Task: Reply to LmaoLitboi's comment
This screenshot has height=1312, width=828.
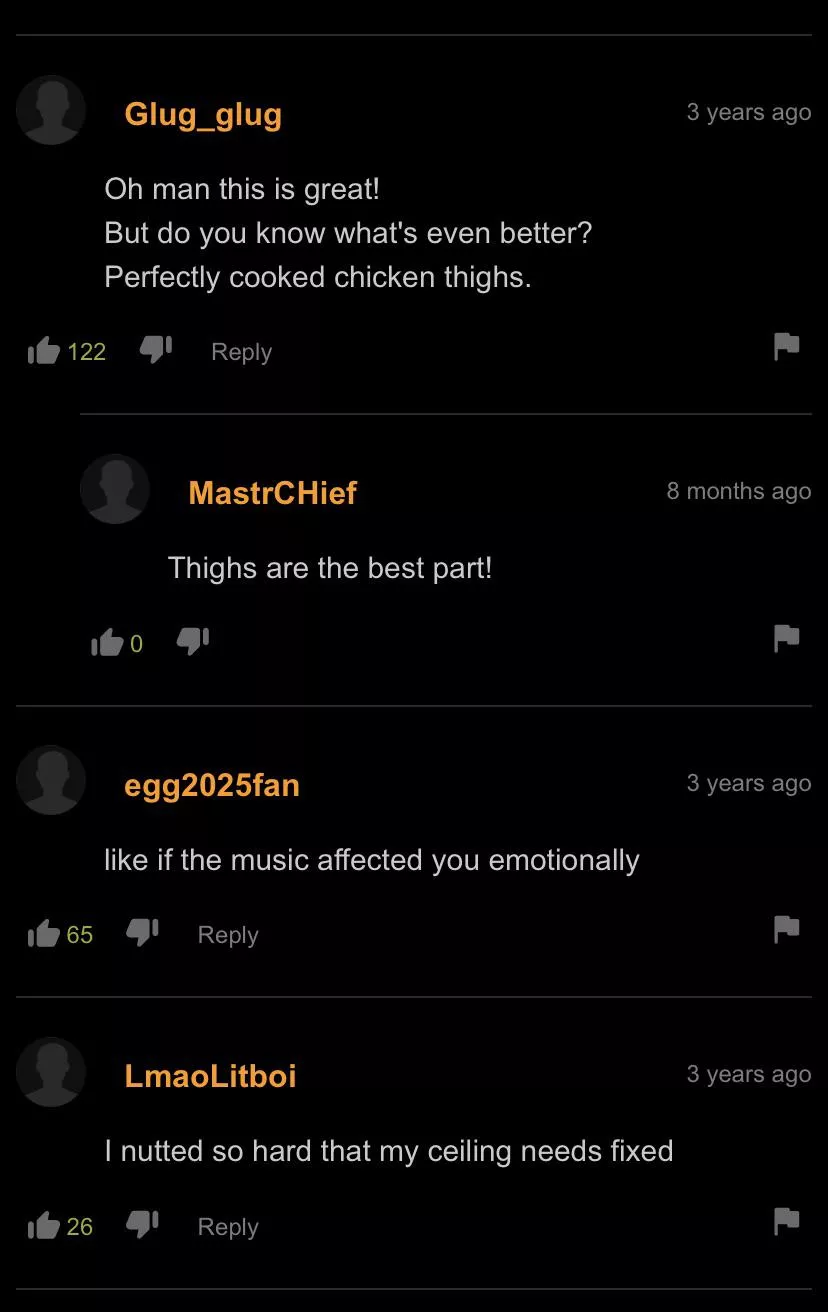Action: click(228, 1227)
